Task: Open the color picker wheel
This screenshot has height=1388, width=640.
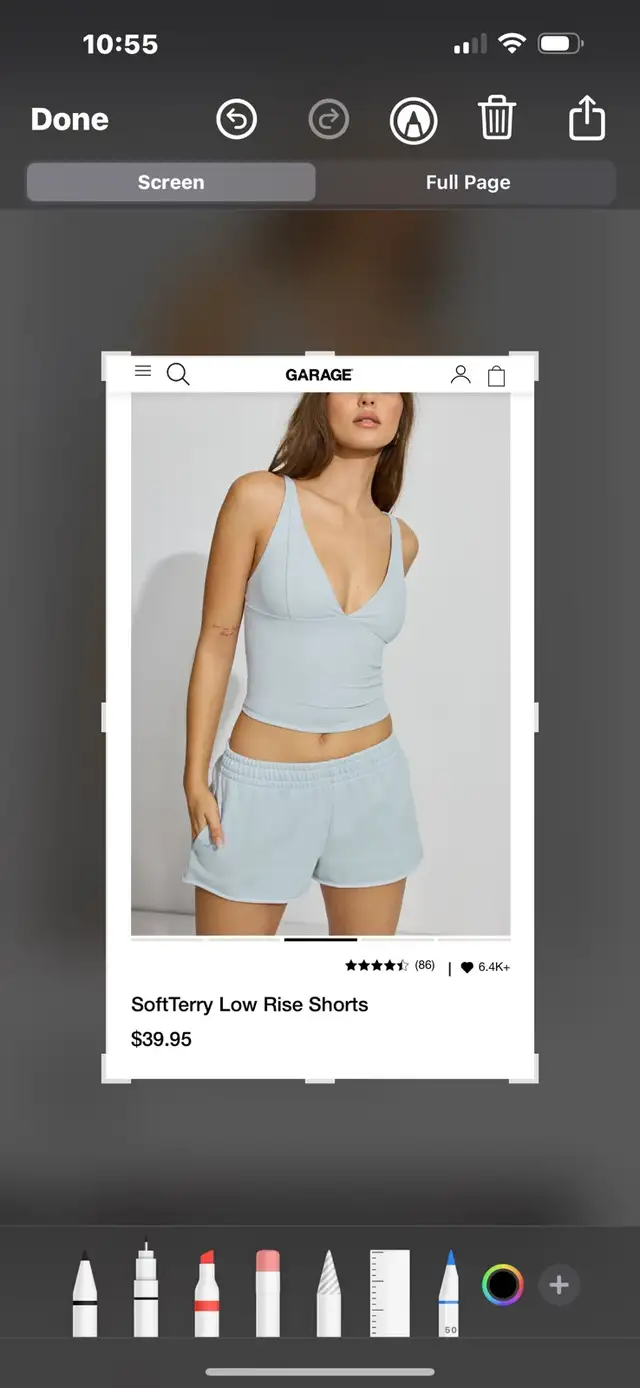Action: point(502,1285)
